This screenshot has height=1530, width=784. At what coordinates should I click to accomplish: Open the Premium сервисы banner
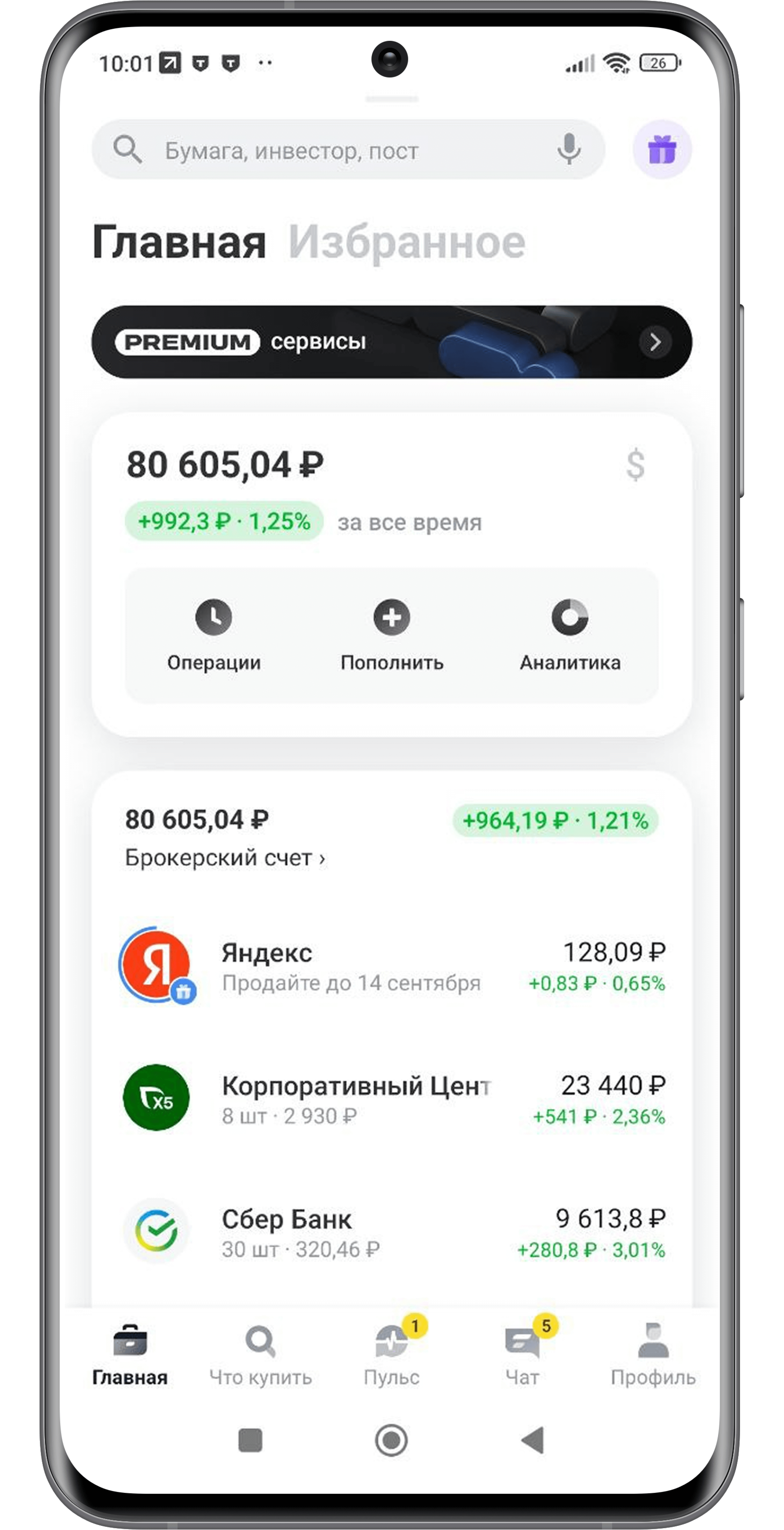click(391, 342)
